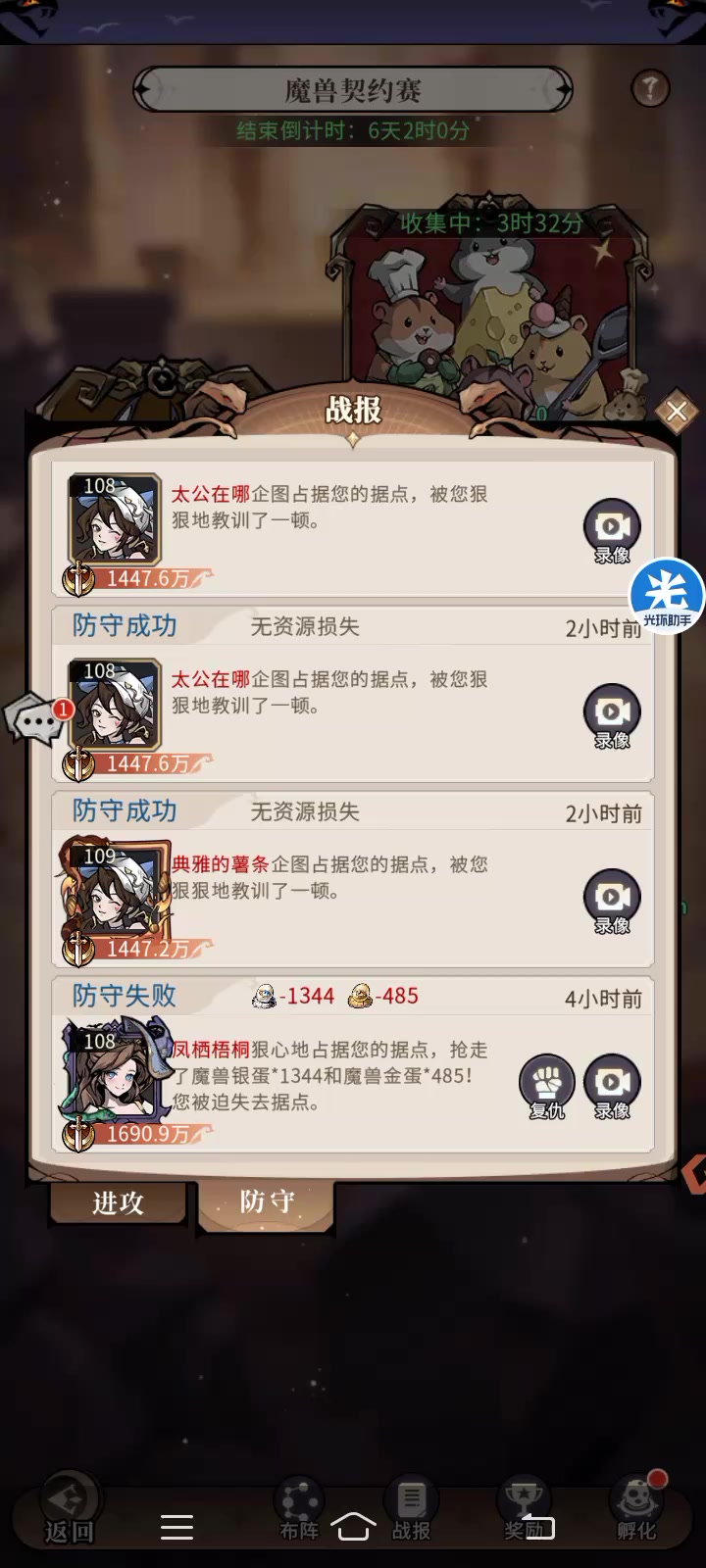The width and height of the screenshot is (706, 1568).
Task: Tap 返回 to go back
Action: [x=69, y=1512]
